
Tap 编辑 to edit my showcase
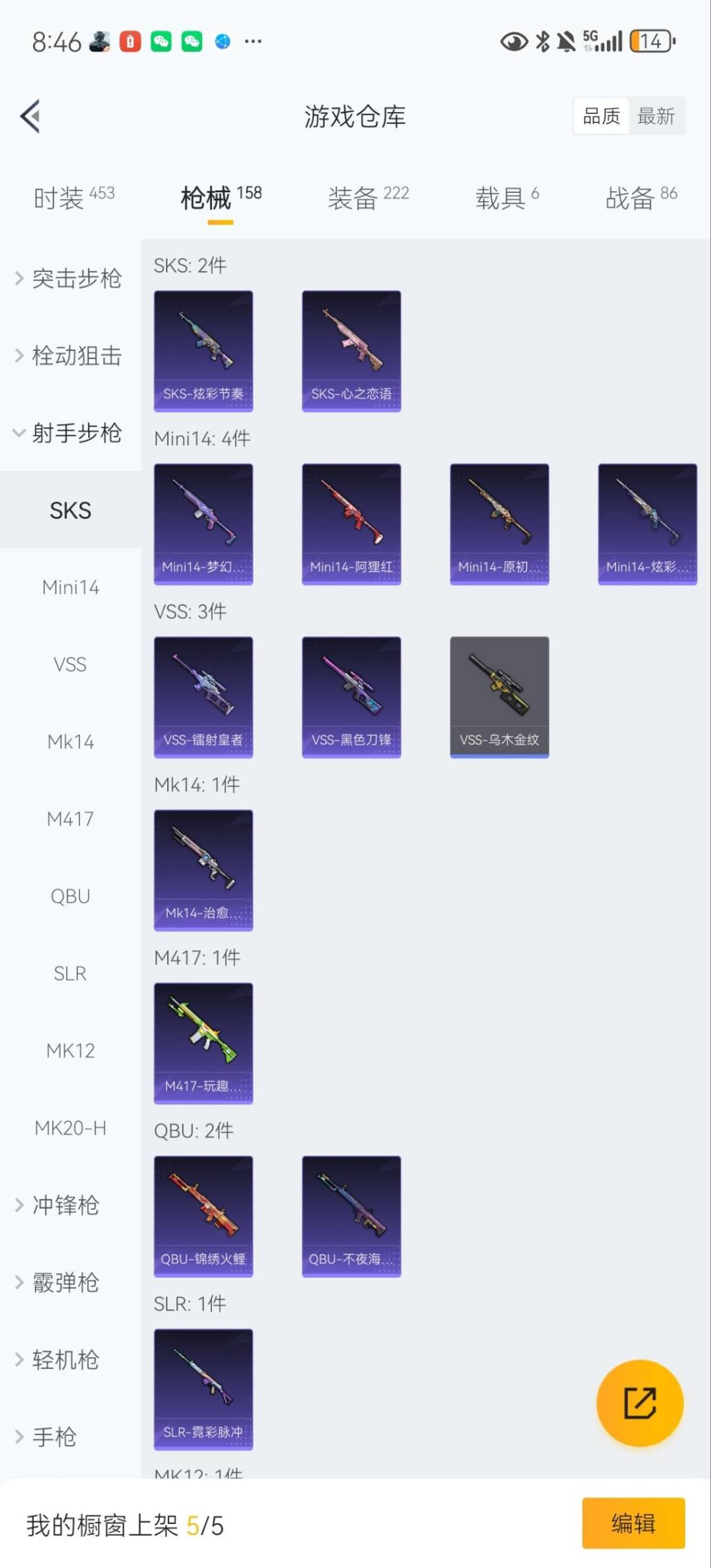(x=633, y=1523)
